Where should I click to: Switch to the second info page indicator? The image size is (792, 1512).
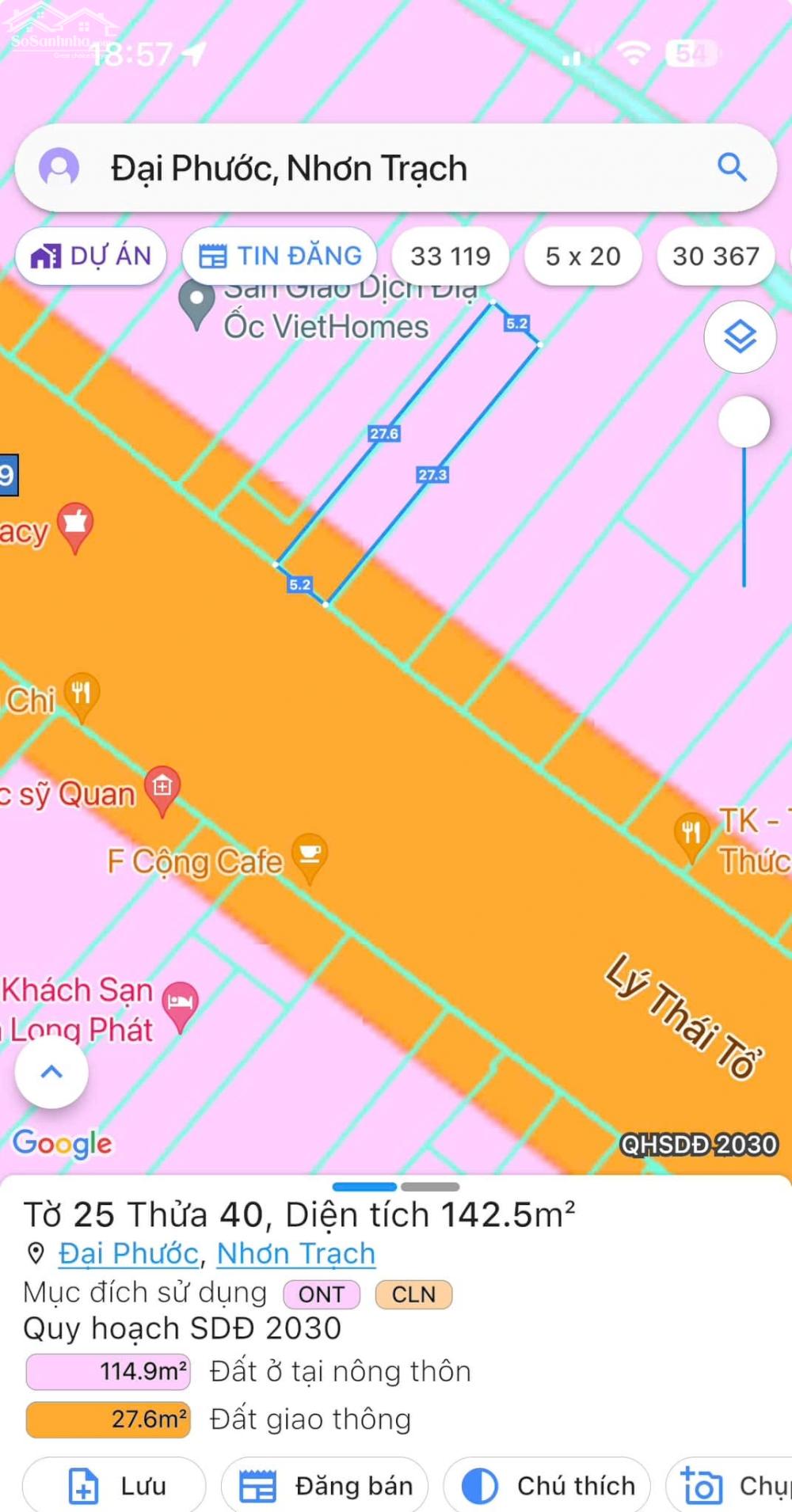click(x=430, y=1187)
